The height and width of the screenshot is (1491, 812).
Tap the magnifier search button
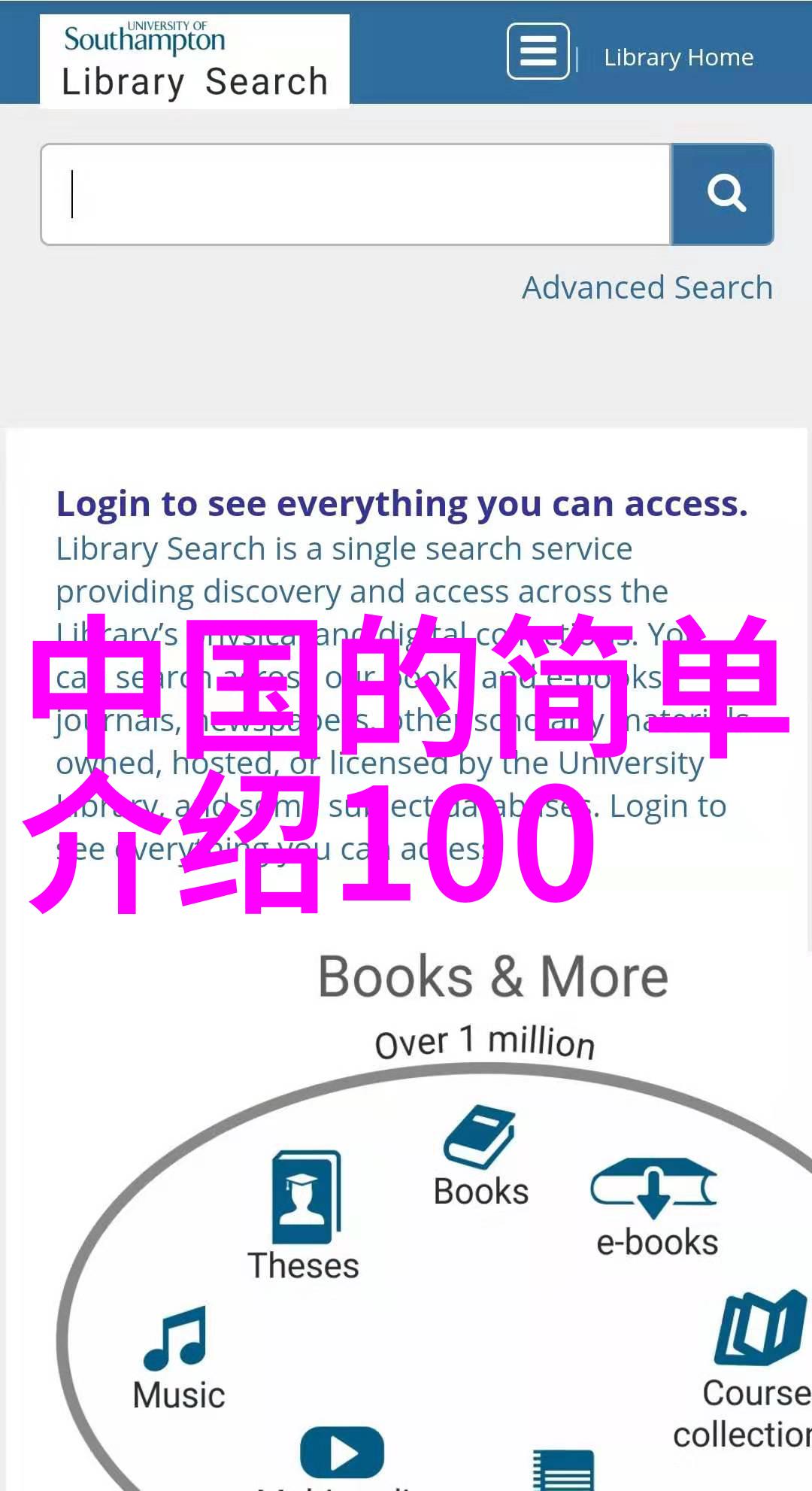tap(723, 195)
